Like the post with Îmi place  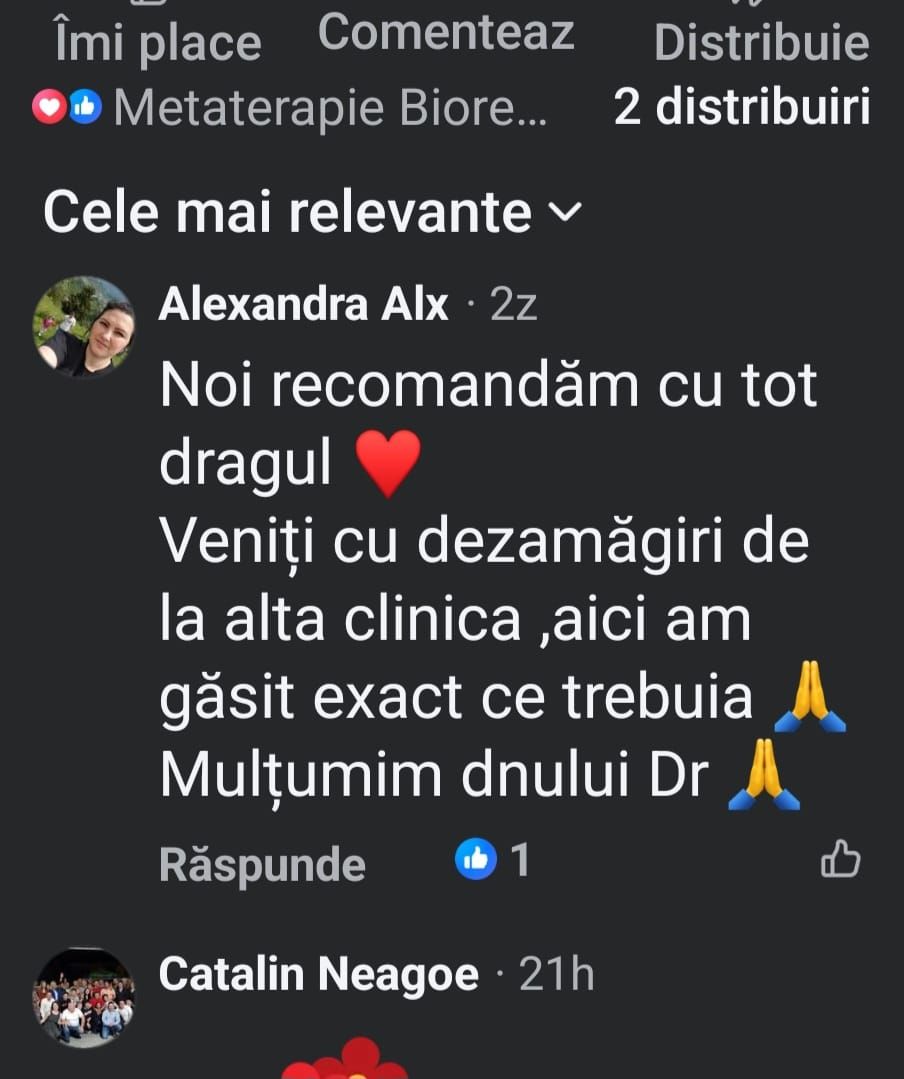point(157,42)
